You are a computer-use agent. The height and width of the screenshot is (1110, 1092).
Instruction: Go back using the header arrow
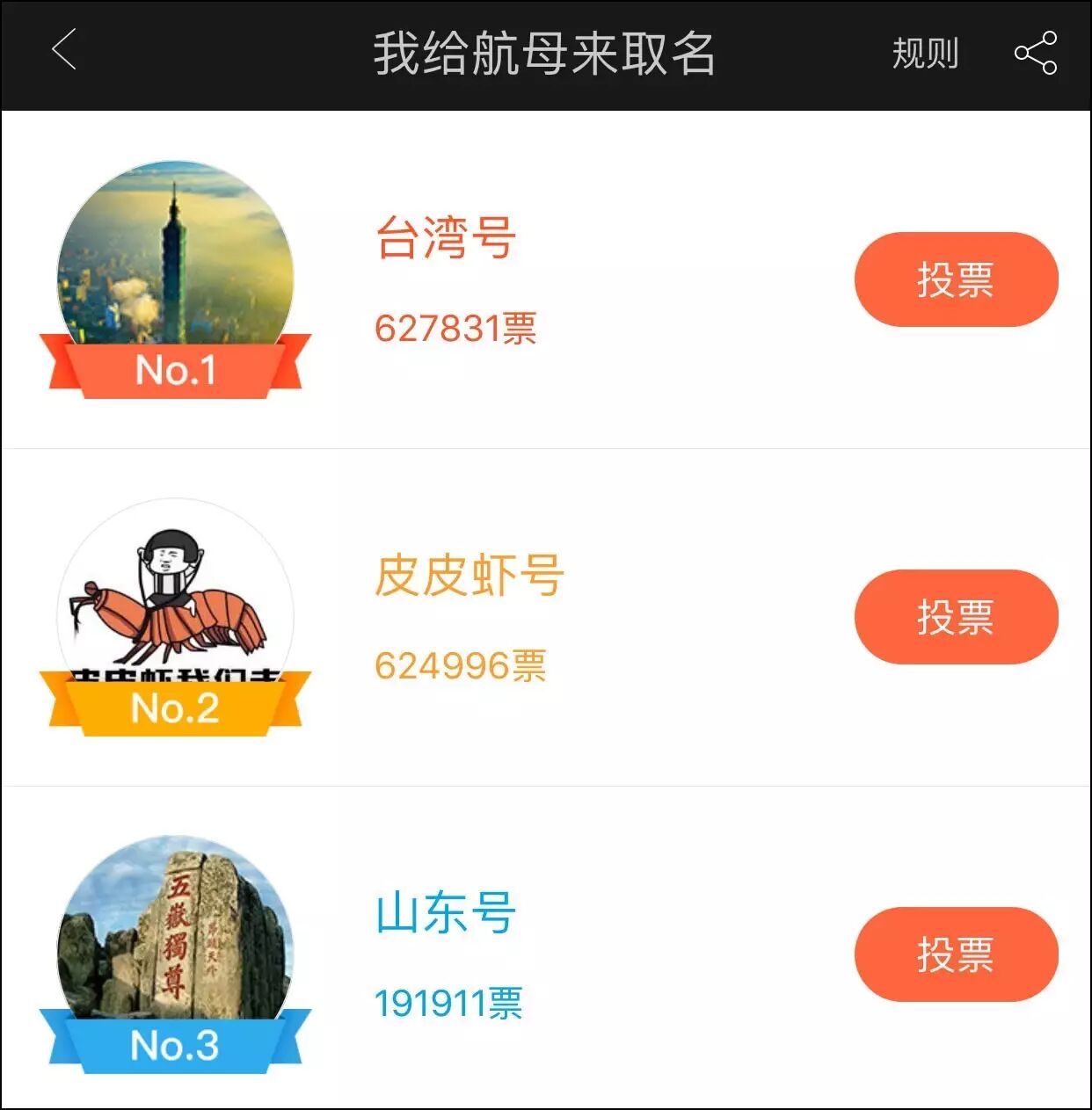[64, 50]
